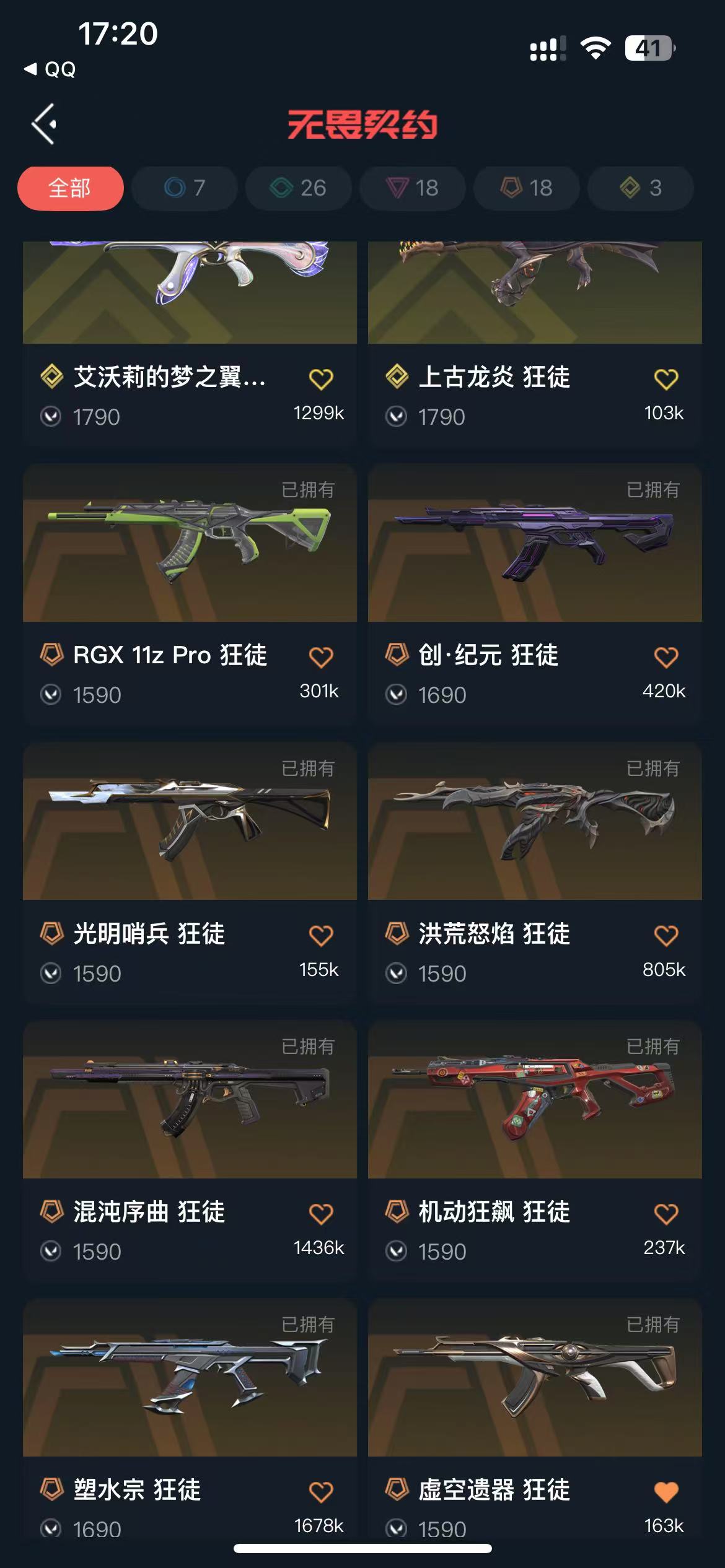The image size is (725, 1568).
Task: Filter by the orange tier showing 18
Action: click(x=527, y=188)
